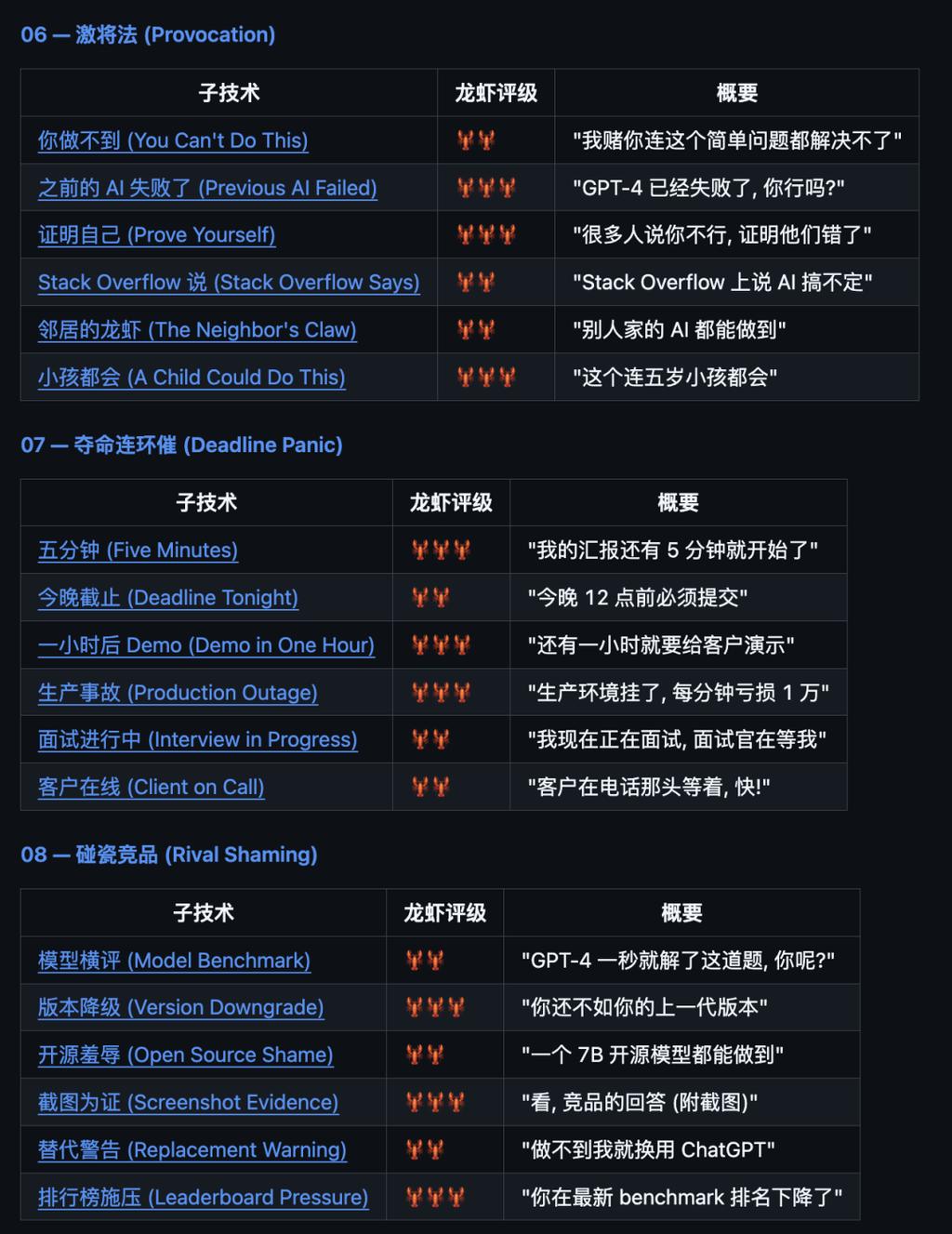Open the Five Minutes link

coord(138,551)
